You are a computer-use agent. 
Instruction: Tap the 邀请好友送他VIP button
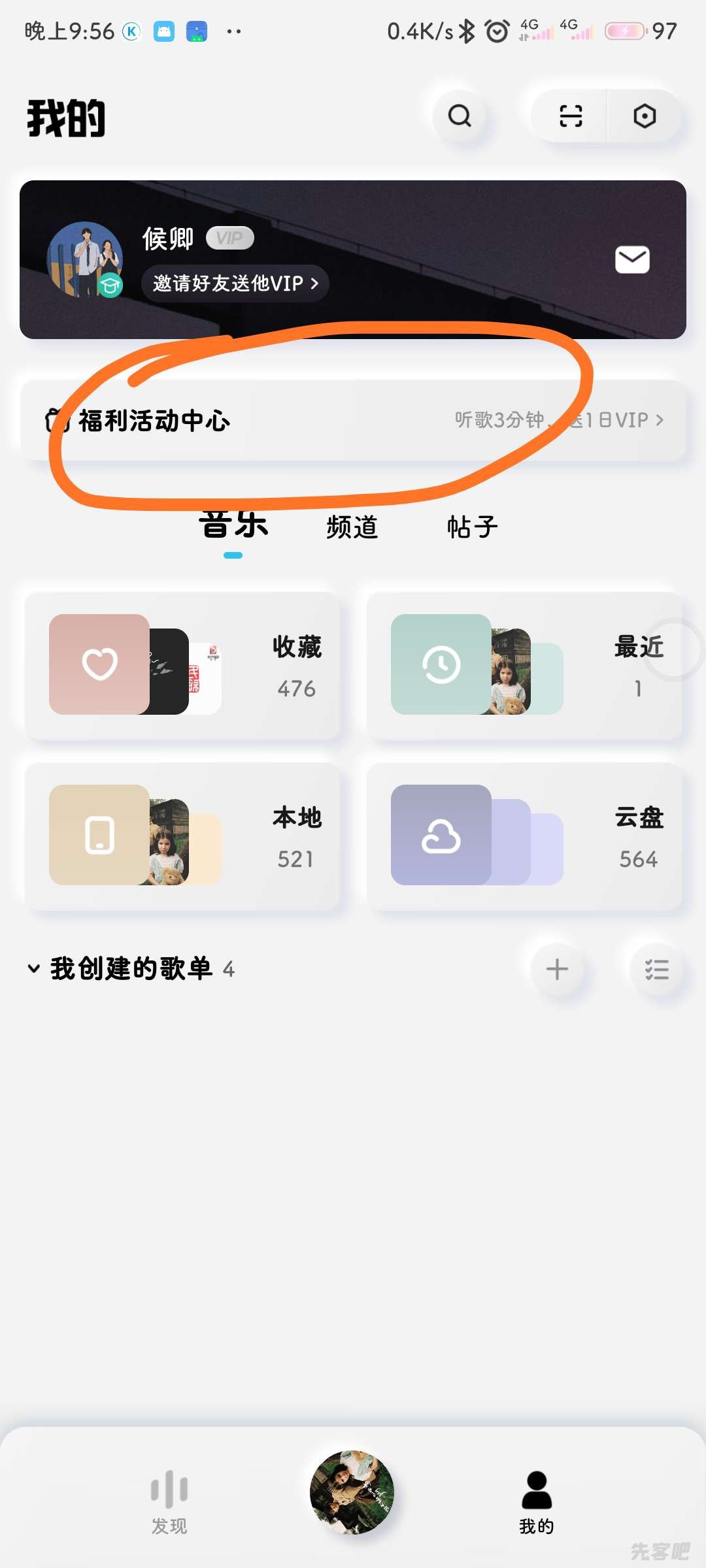pyautogui.click(x=235, y=284)
